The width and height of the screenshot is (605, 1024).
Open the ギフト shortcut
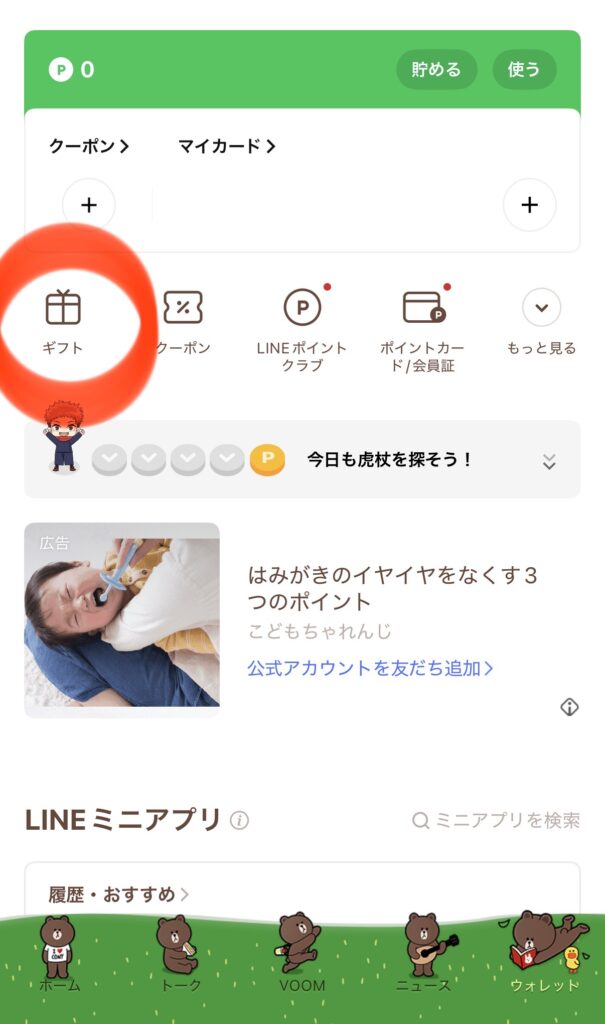click(x=63, y=322)
